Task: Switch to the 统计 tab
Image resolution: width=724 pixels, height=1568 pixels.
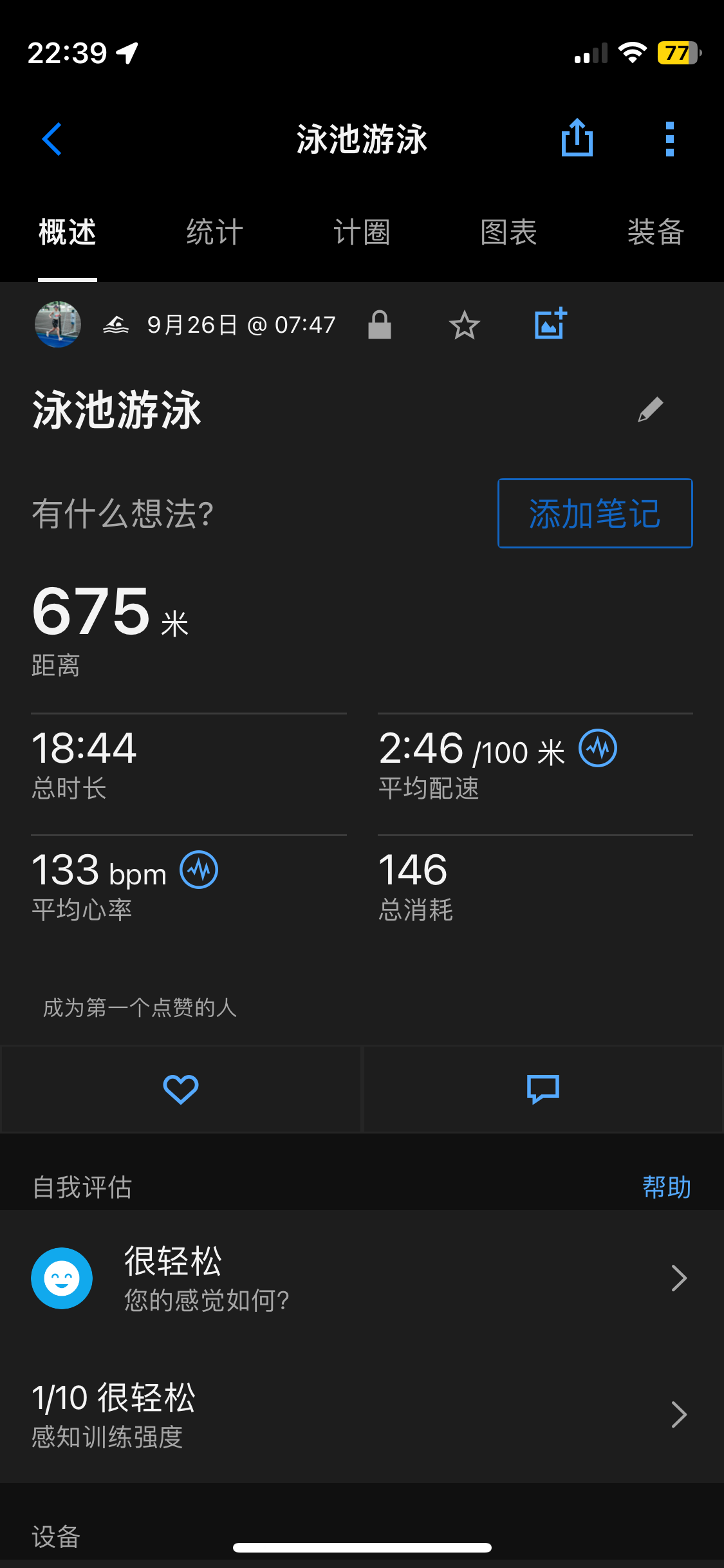Action: pyautogui.click(x=213, y=233)
